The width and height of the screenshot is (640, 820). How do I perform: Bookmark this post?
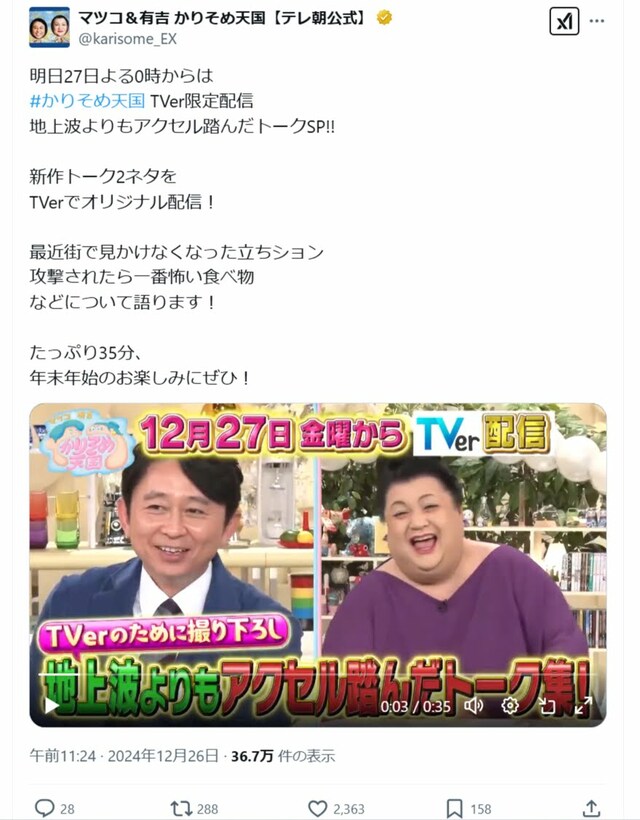click(x=454, y=807)
